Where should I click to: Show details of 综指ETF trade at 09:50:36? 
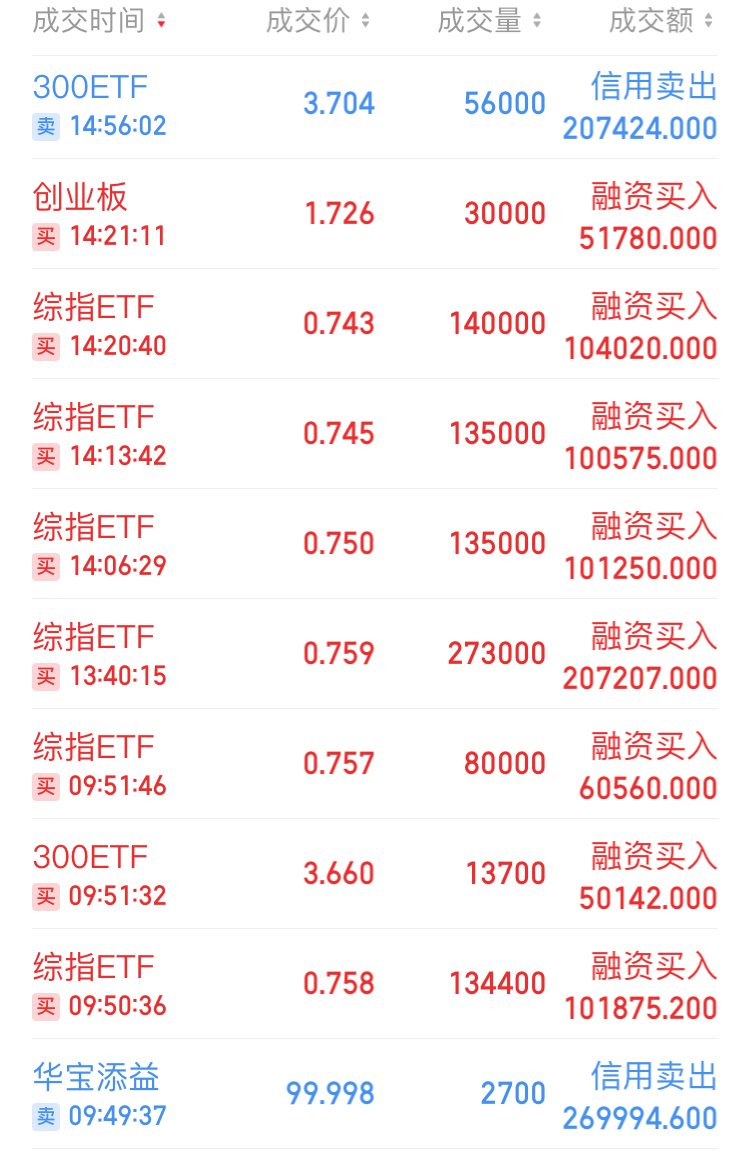pos(375,984)
